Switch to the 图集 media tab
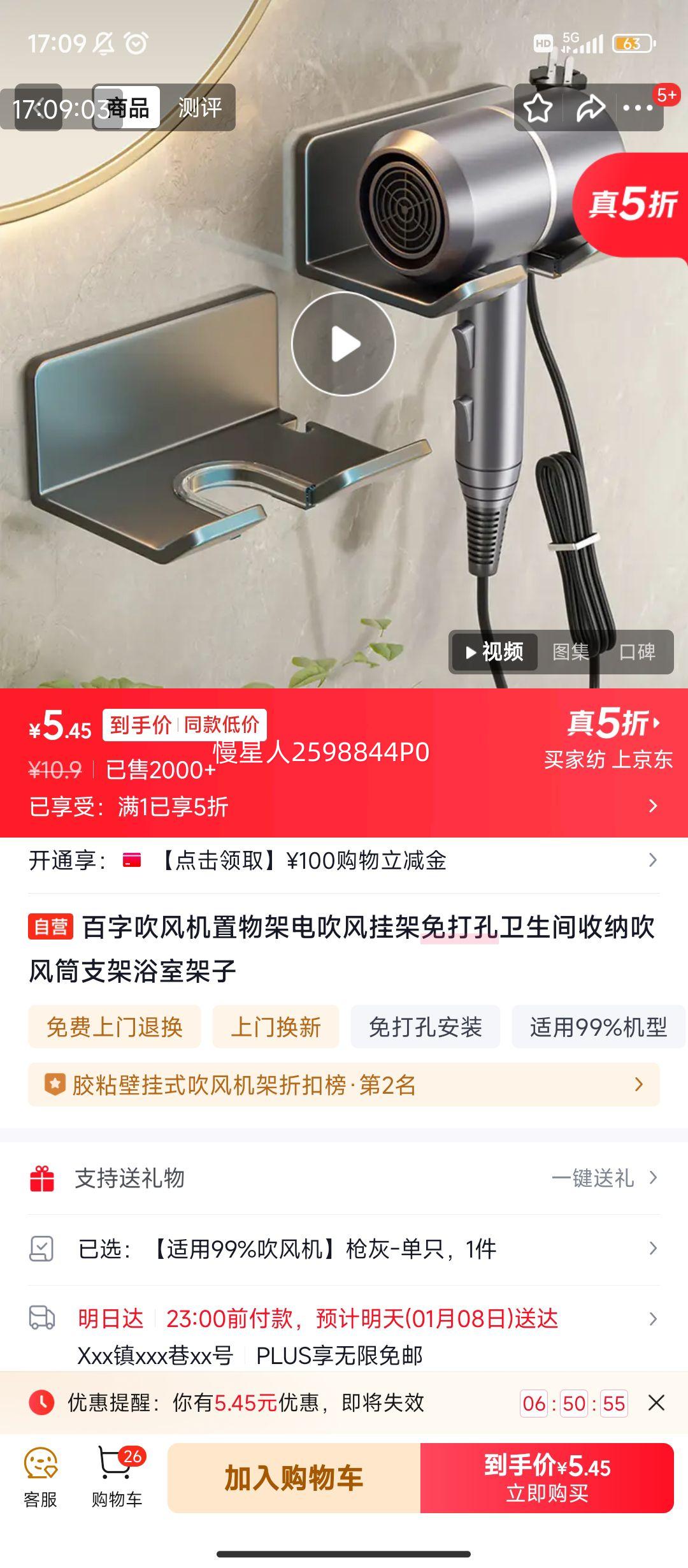The width and height of the screenshot is (688, 1568). 570,653
